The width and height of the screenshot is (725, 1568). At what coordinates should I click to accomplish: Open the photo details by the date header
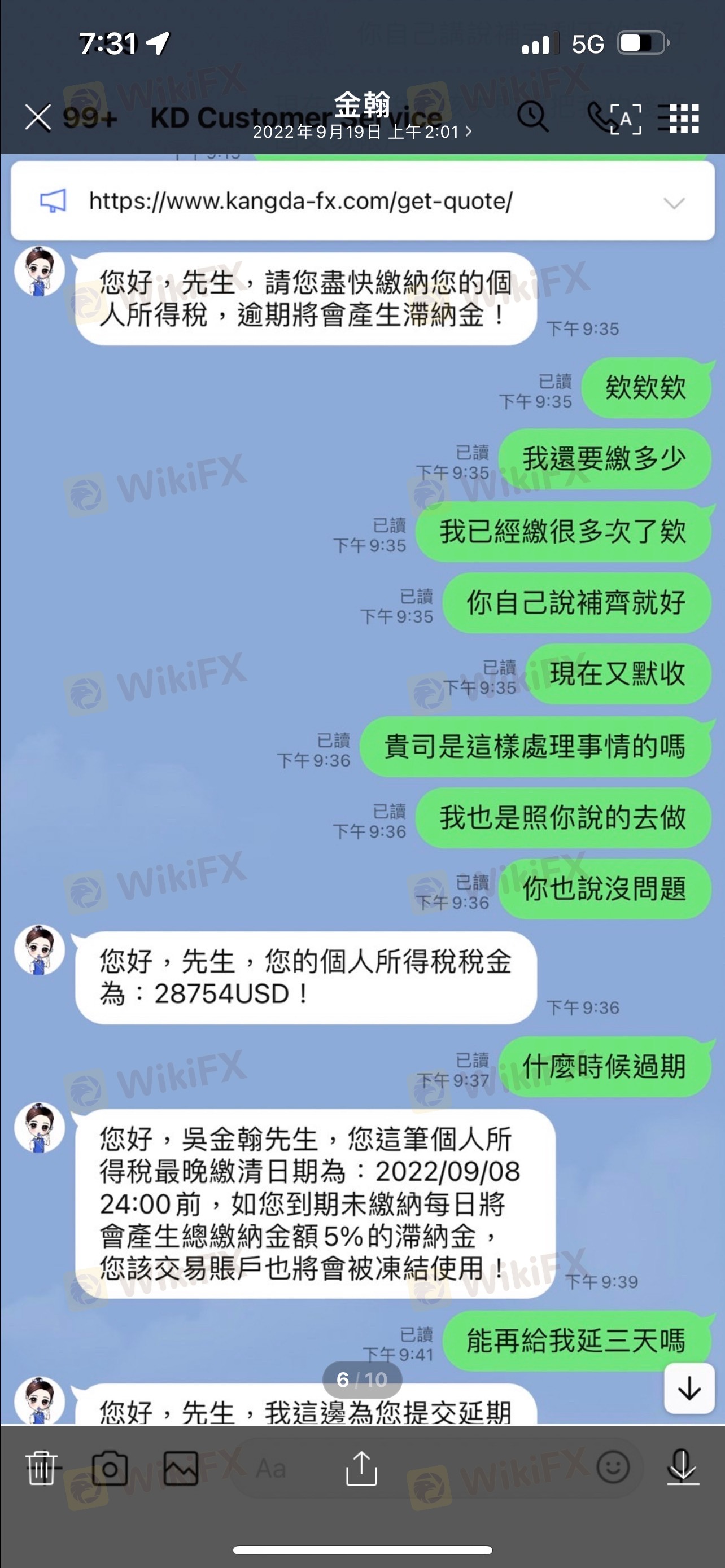click(x=362, y=132)
